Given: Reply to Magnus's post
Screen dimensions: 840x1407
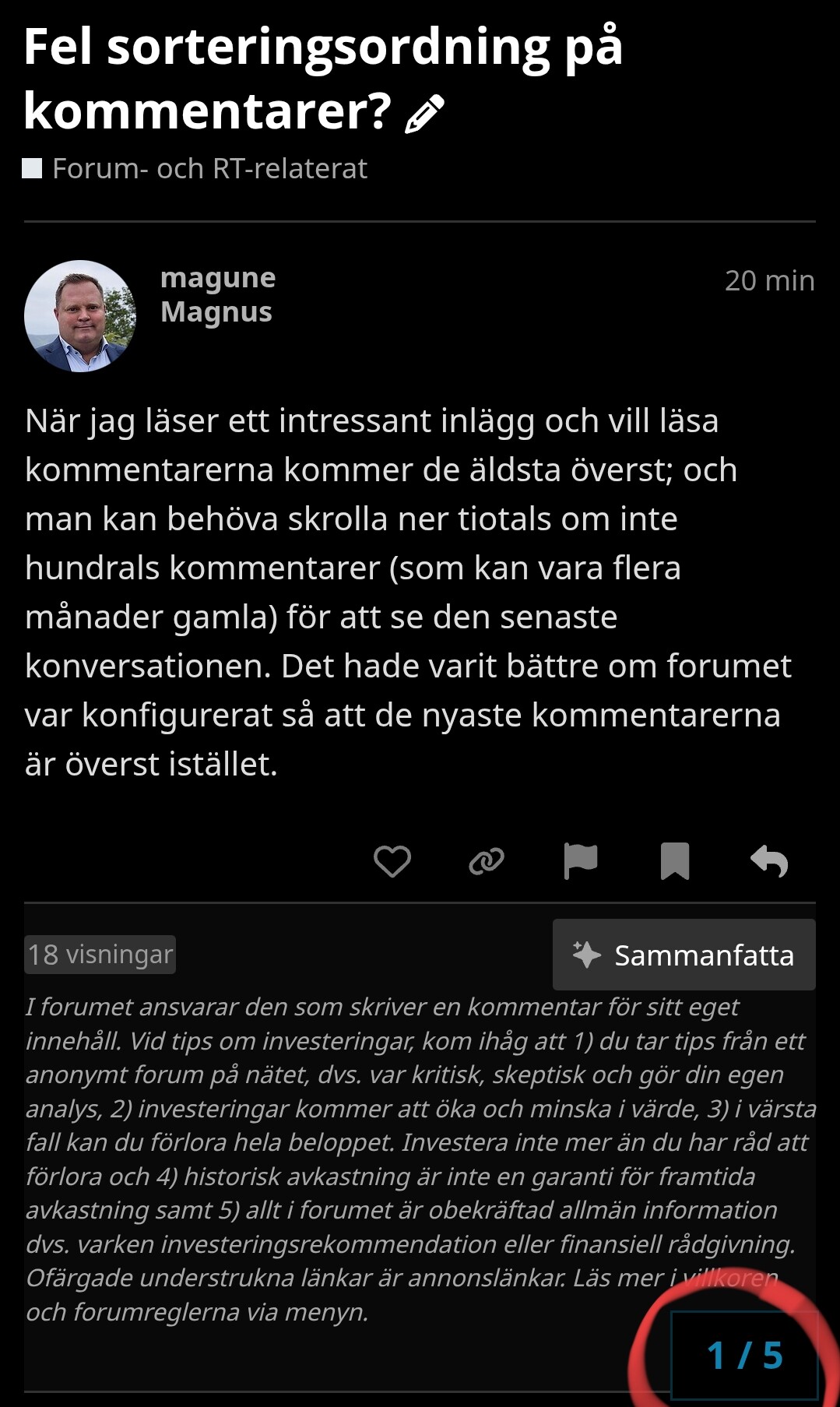Looking at the screenshot, I should pos(769,861).
